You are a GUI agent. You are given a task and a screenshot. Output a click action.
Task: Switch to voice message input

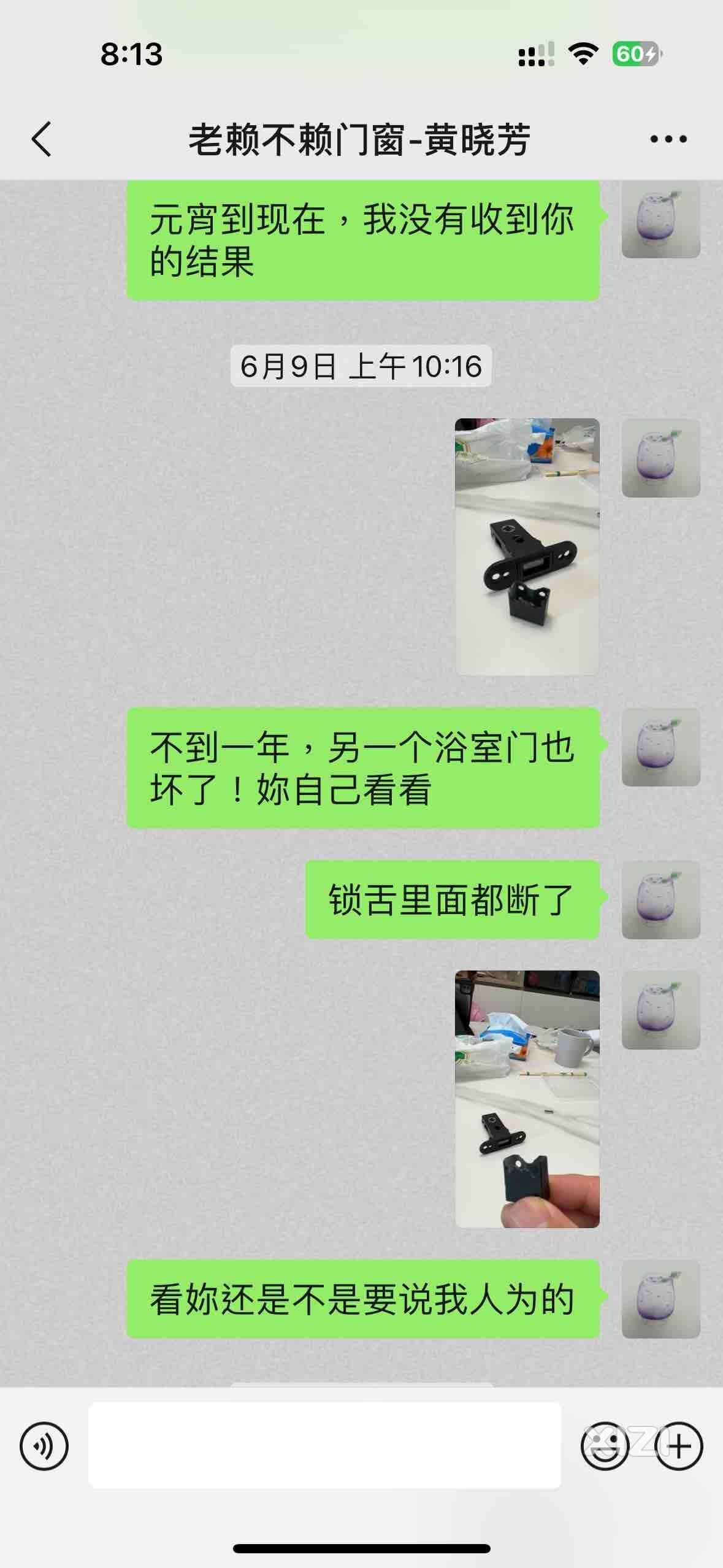coord(44,1446)
